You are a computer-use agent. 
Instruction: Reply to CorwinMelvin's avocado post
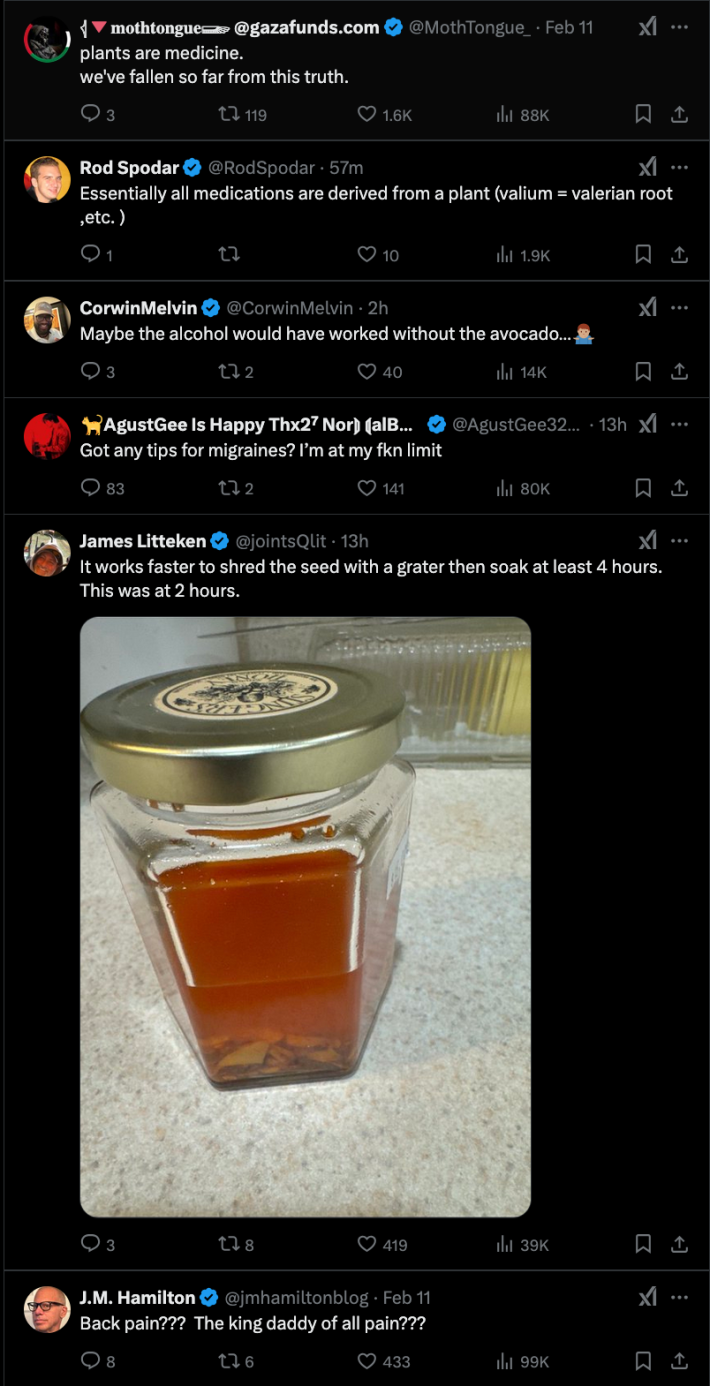point(90,372)
